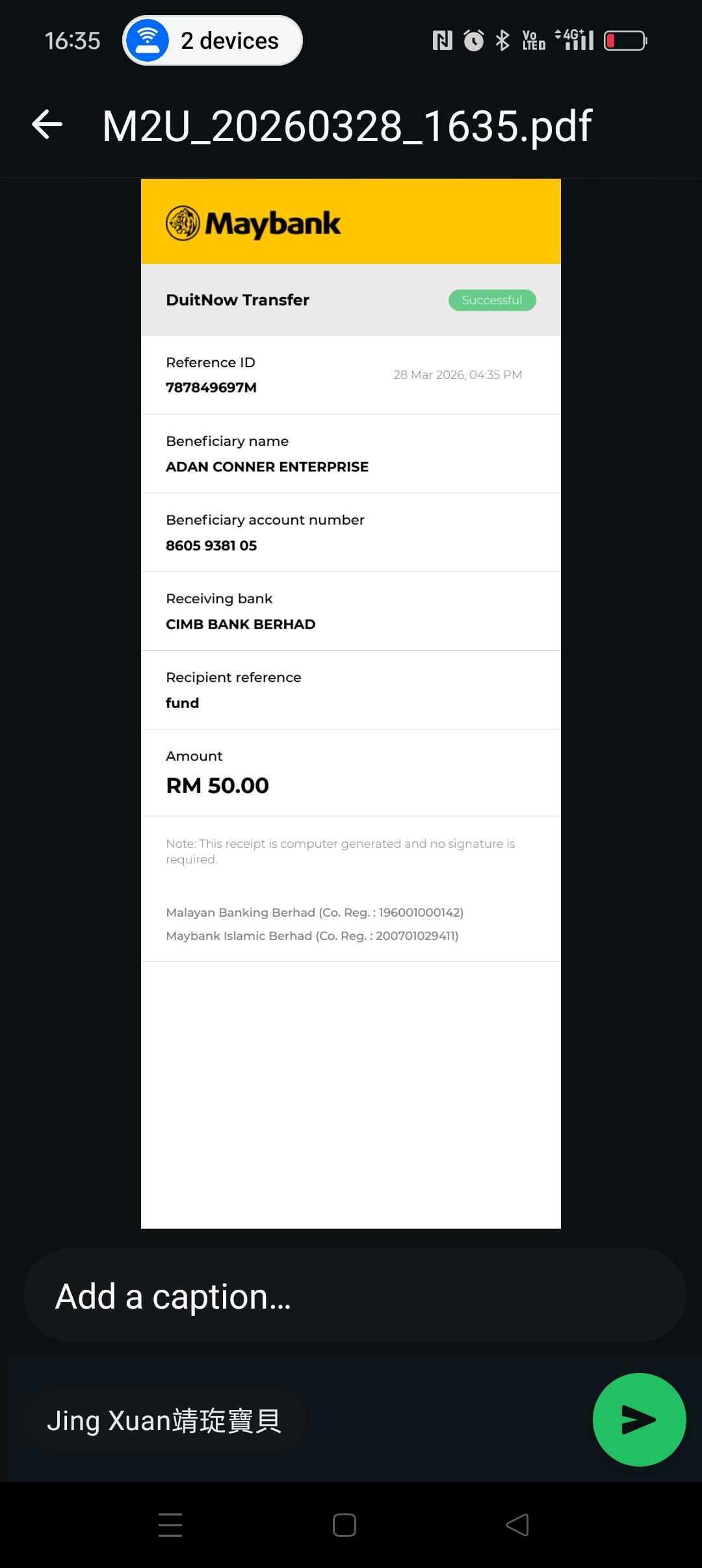The height and width of the screenshot is (1568, 702).
Task: Tap the system home button
Action: (344, 1524)
